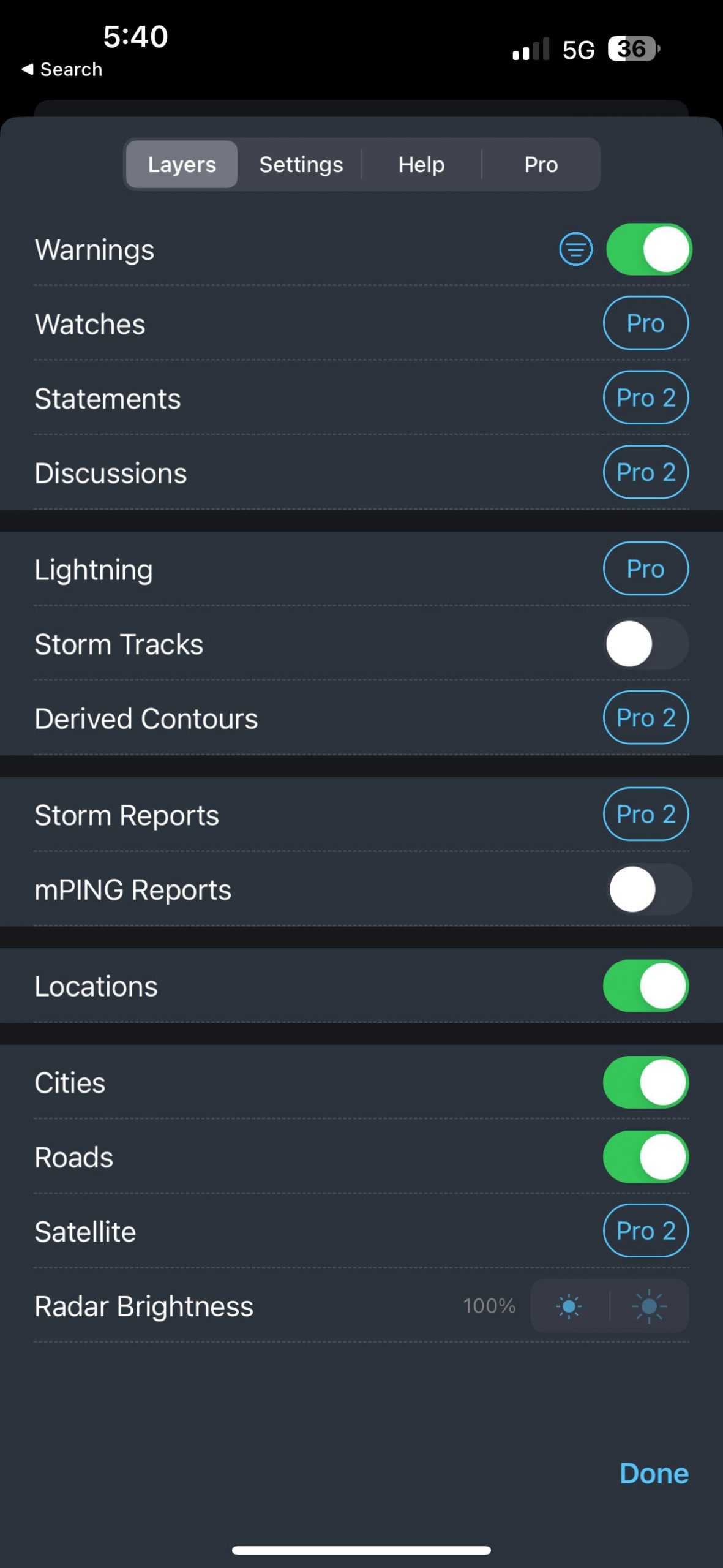Open the Warnings filter icon

pos(575,249)
